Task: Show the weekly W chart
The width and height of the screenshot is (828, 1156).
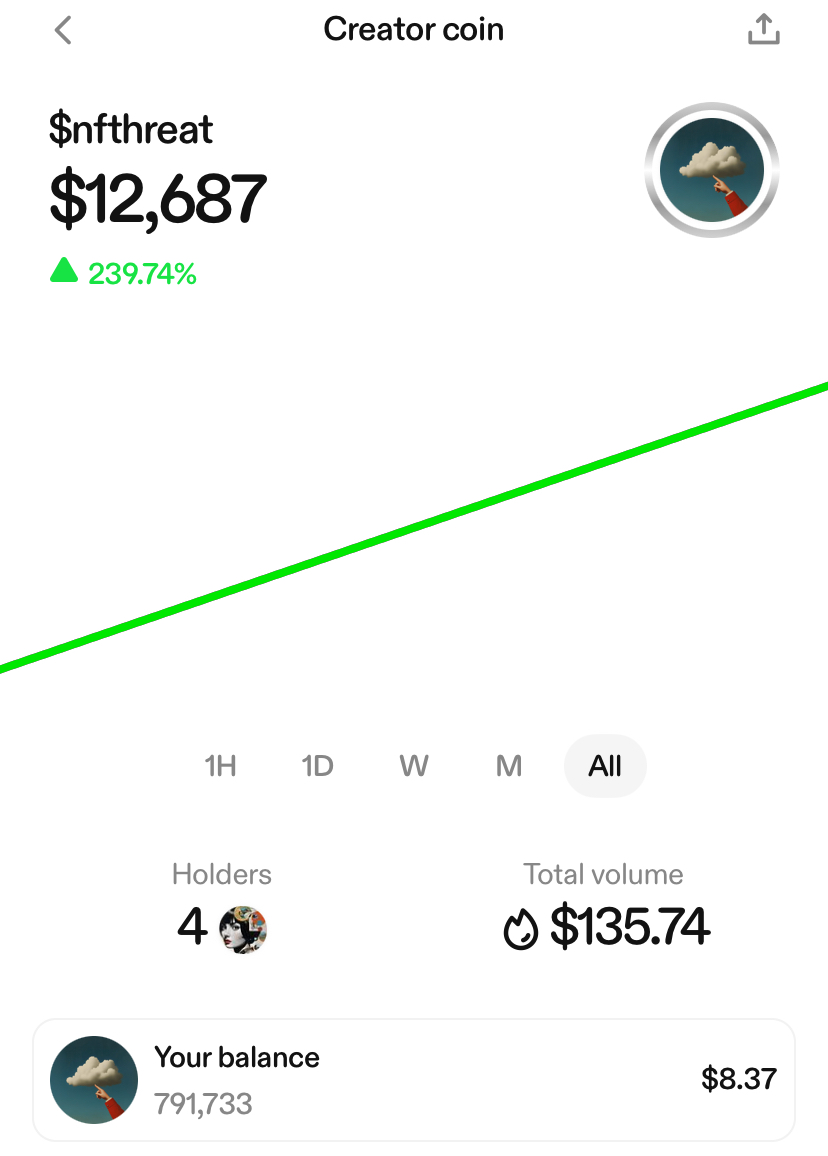Action: [x=414, y=767]
